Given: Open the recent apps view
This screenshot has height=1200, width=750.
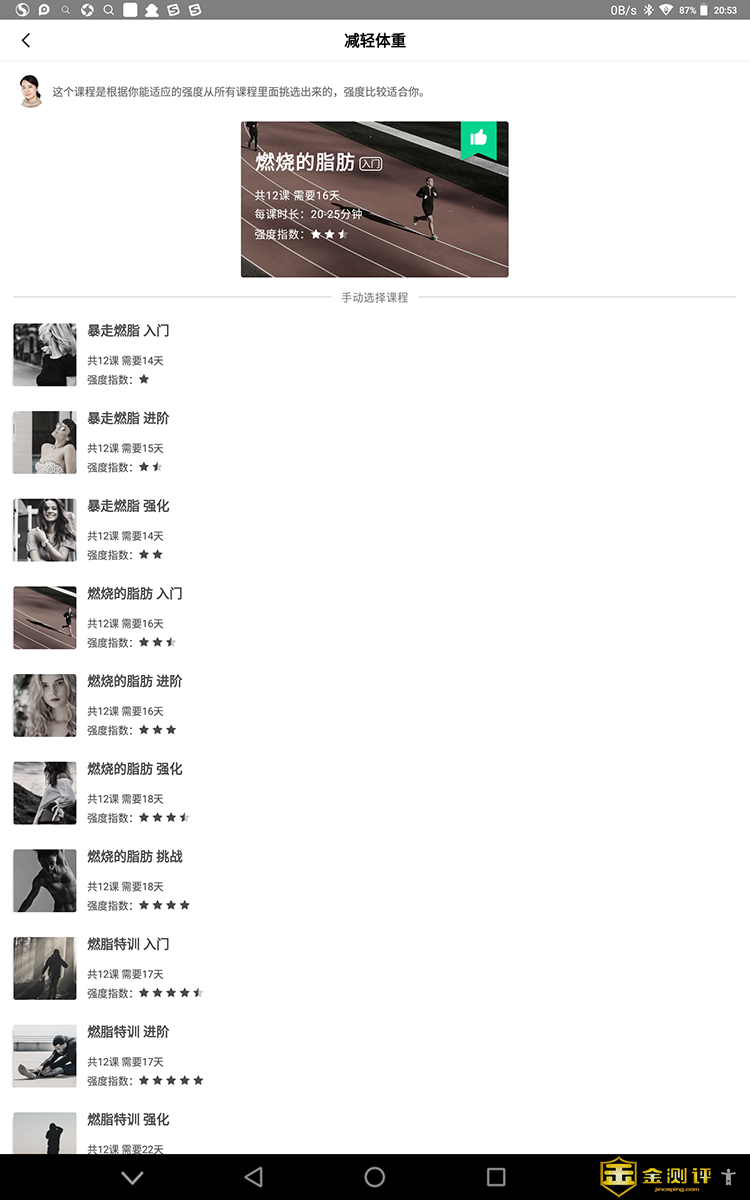Looking at the screenshot, I should (496, 1177).
